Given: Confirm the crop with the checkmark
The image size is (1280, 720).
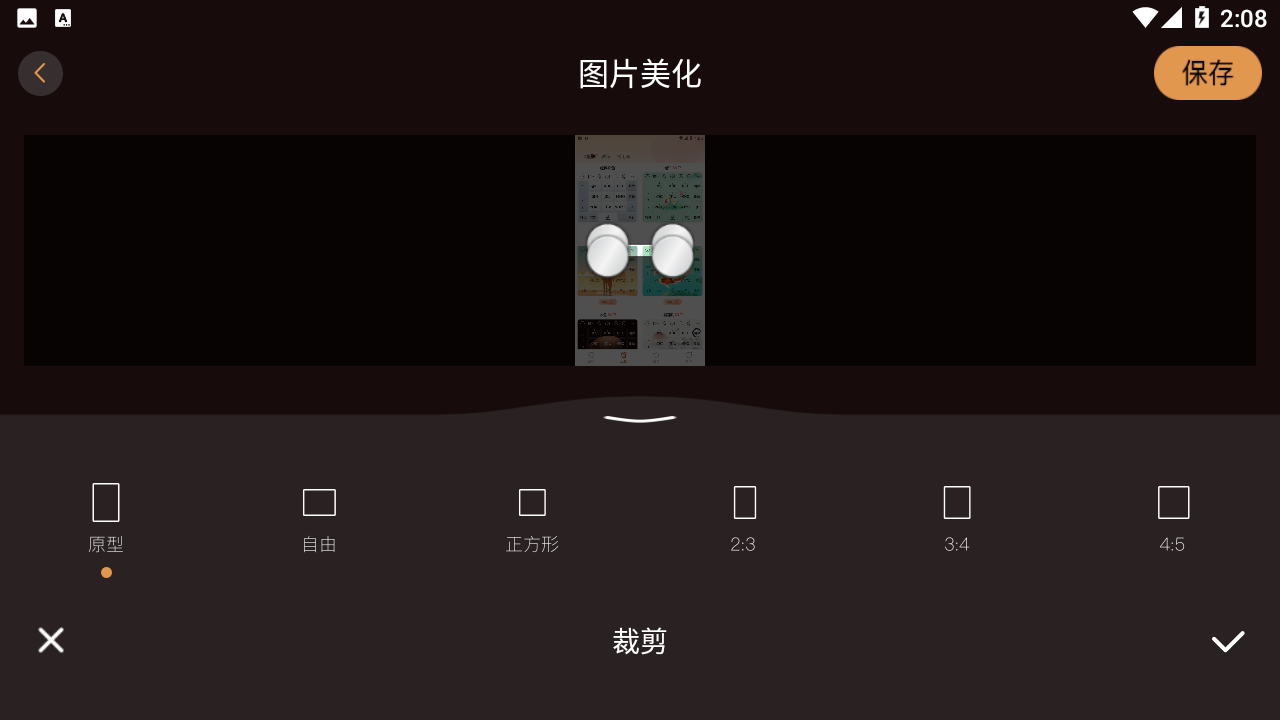Looking at the screenshot, I should 1228,641.
